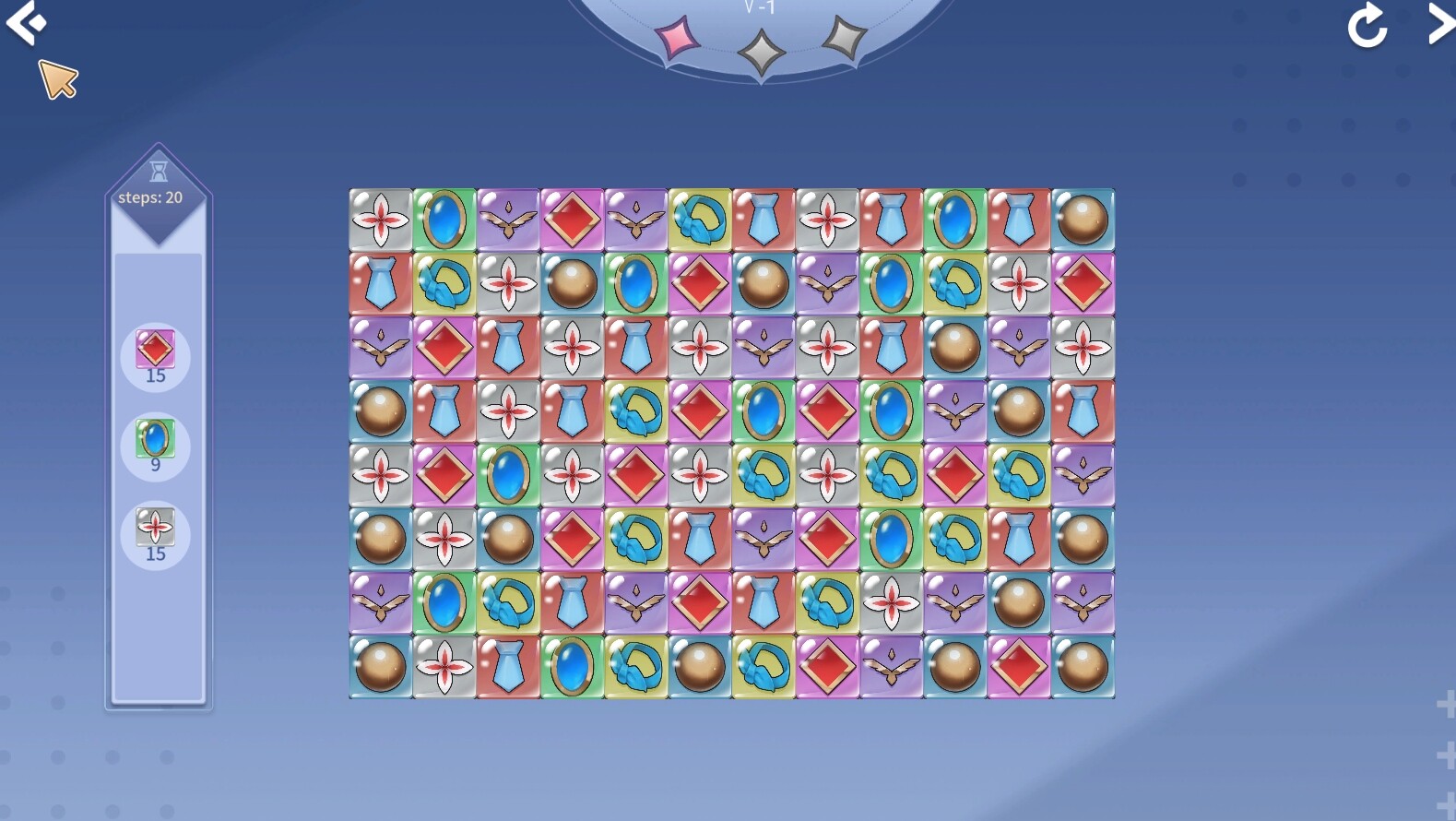Select the blue oval gem in bottom row
Viewport: 1456px width, 821px height.
click(572, 666)
